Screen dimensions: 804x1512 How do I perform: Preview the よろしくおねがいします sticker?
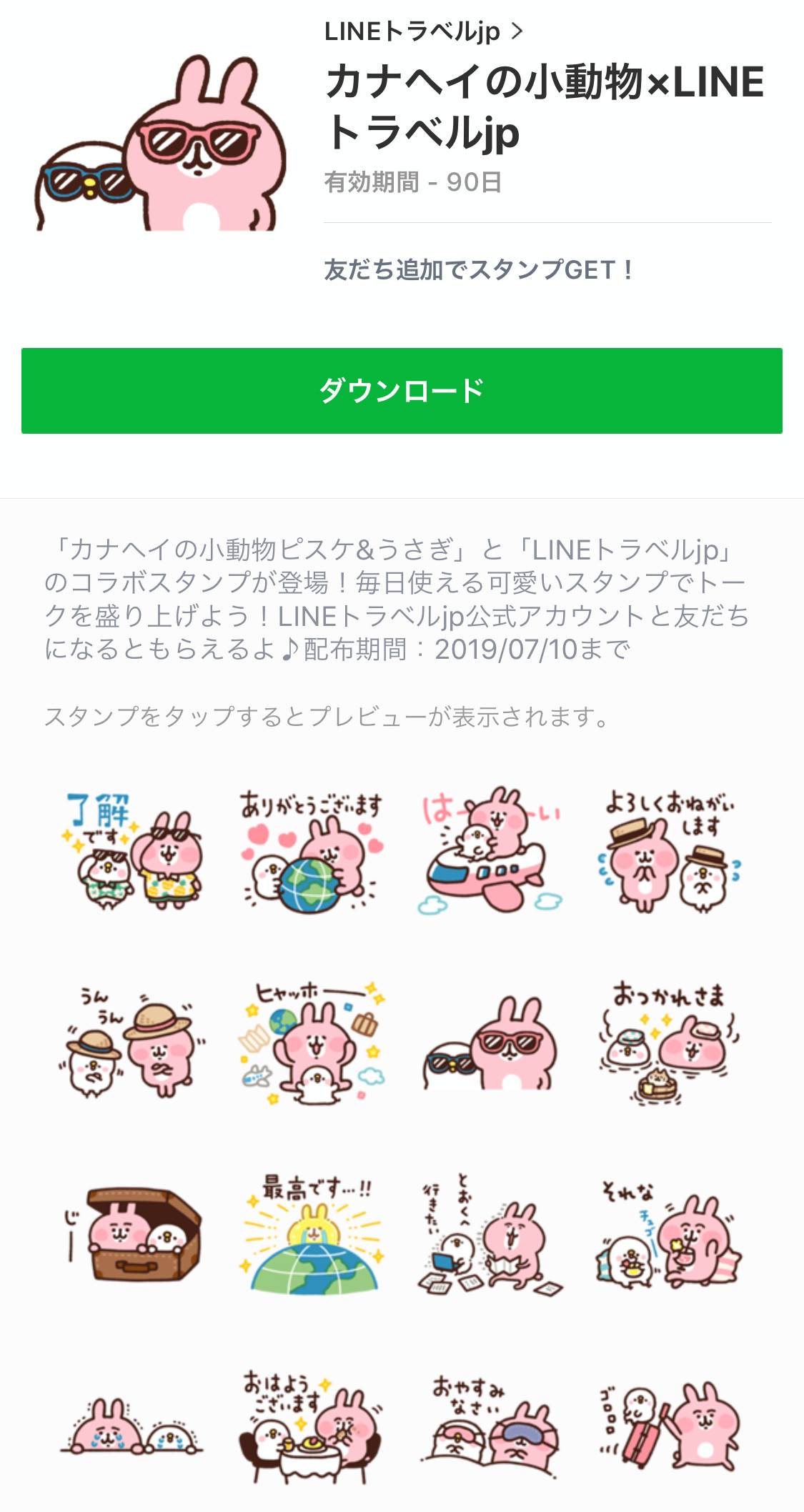670,851
